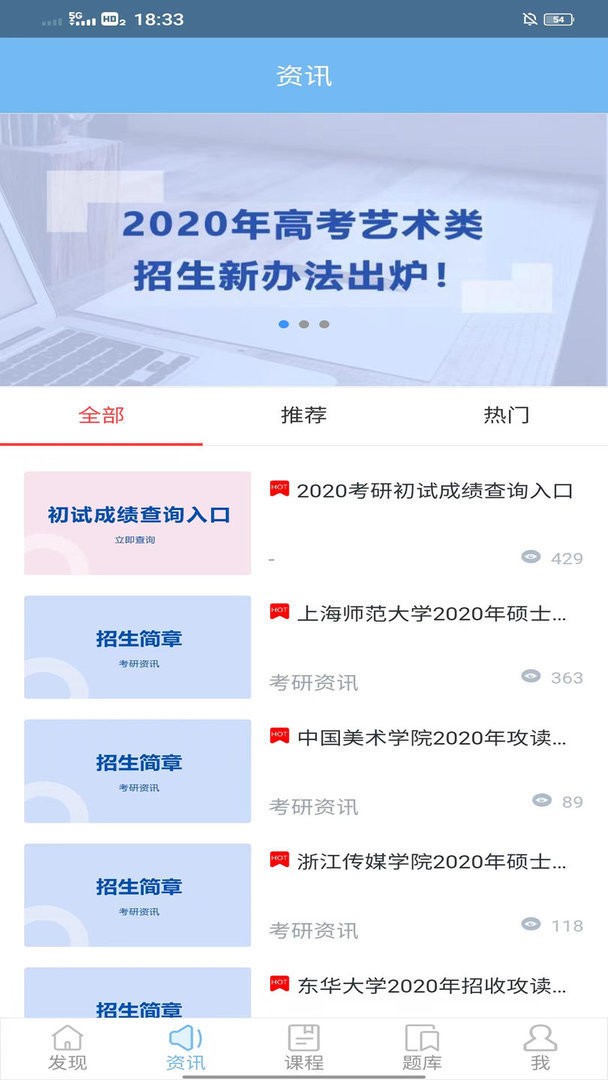608x1080 pixels.
Task: Go to the 发现 tab
Action: [68, 1048]
